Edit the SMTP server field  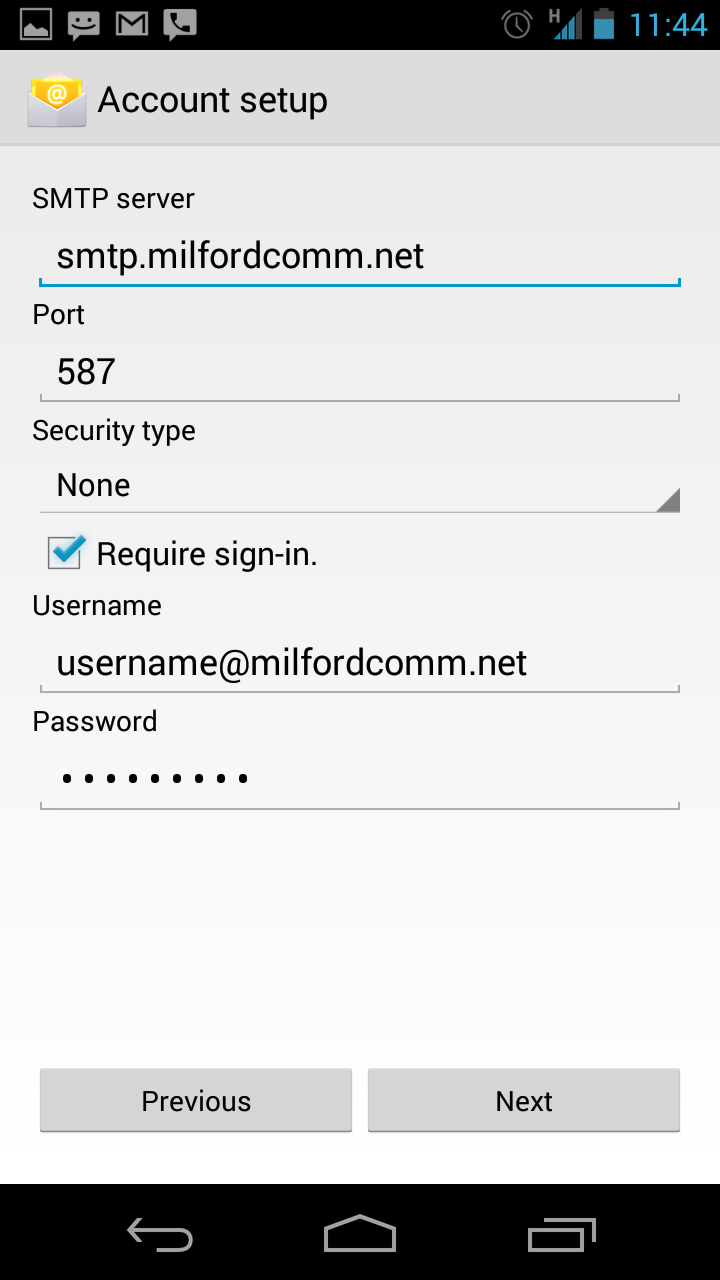360,258
